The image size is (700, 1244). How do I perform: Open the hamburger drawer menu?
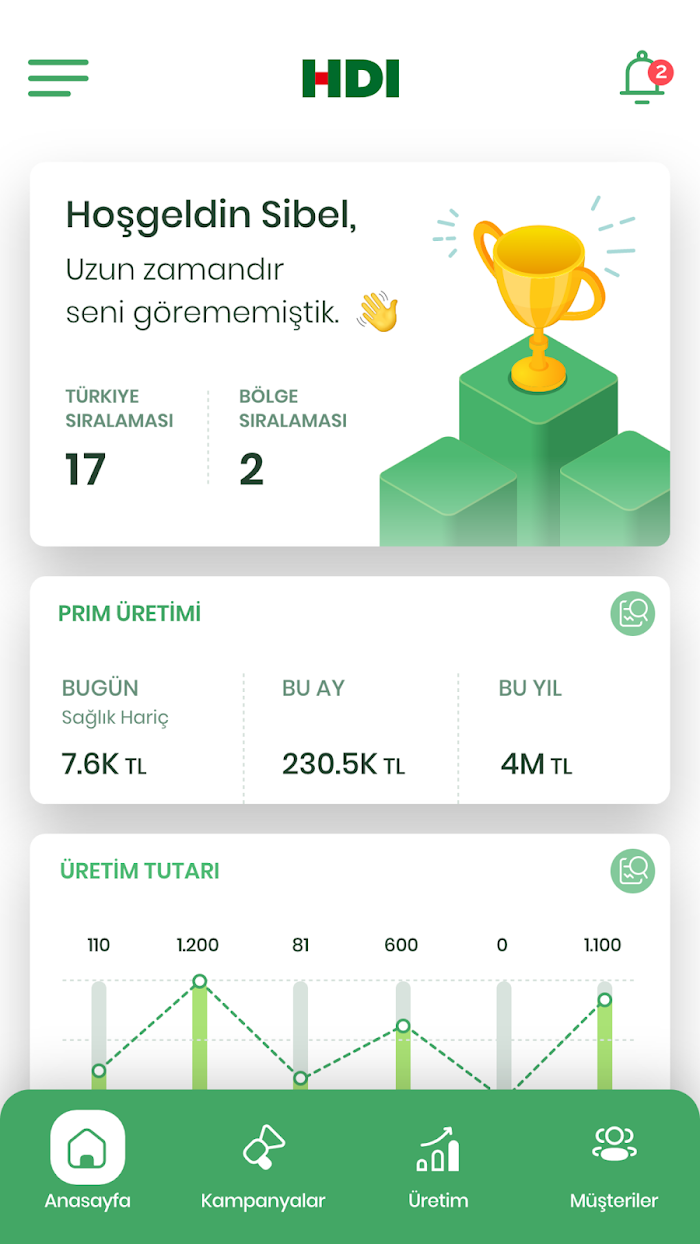tap(58, 78)
